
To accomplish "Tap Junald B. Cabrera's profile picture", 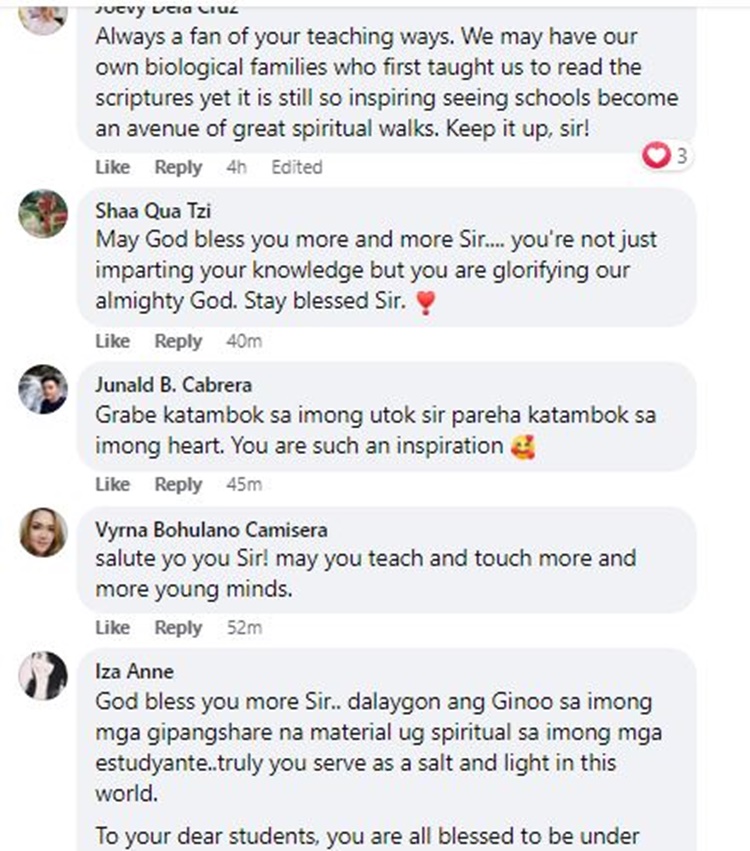I will (x=43, y=389).
